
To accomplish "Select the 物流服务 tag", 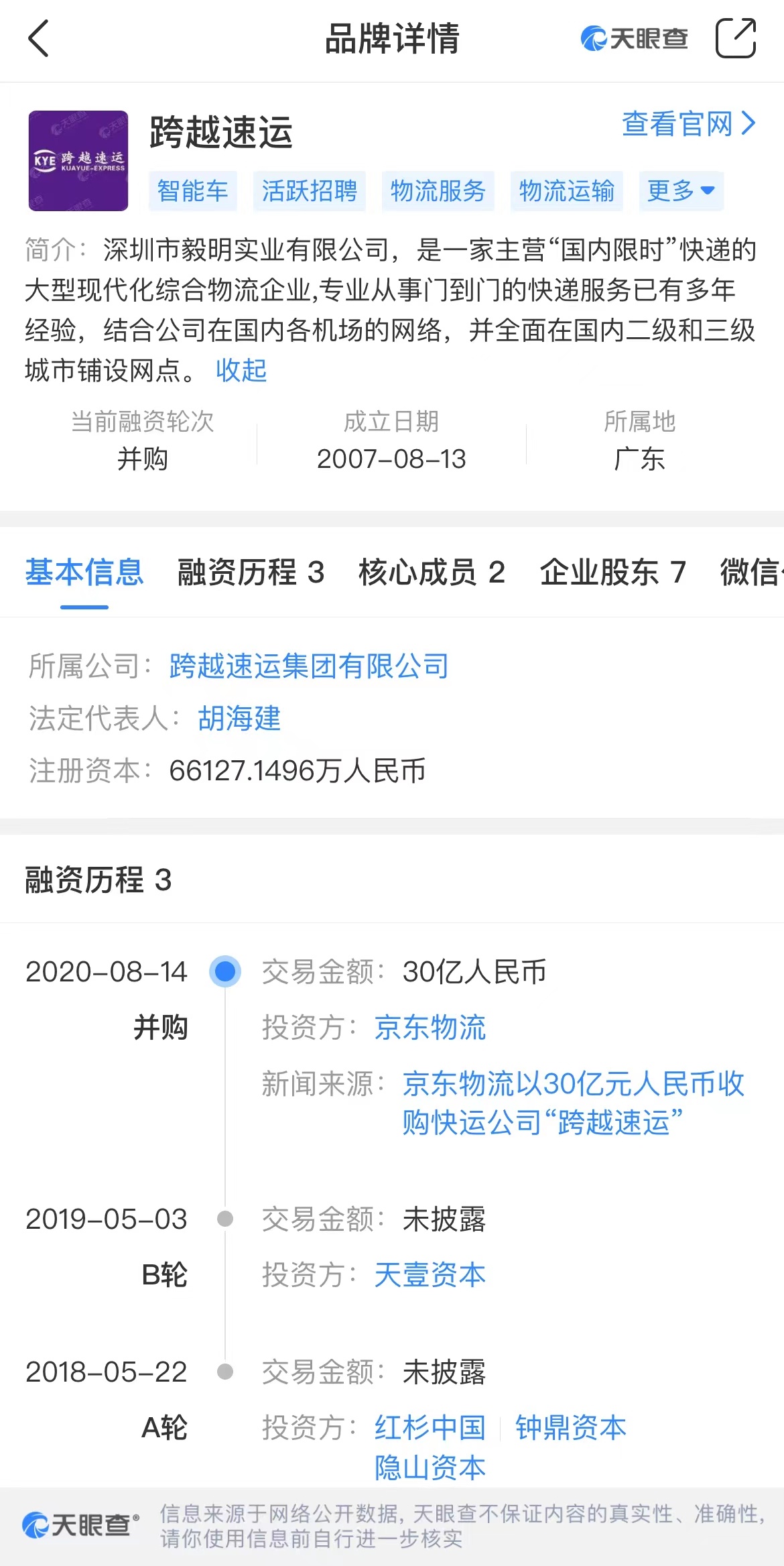I will (438, 191).
